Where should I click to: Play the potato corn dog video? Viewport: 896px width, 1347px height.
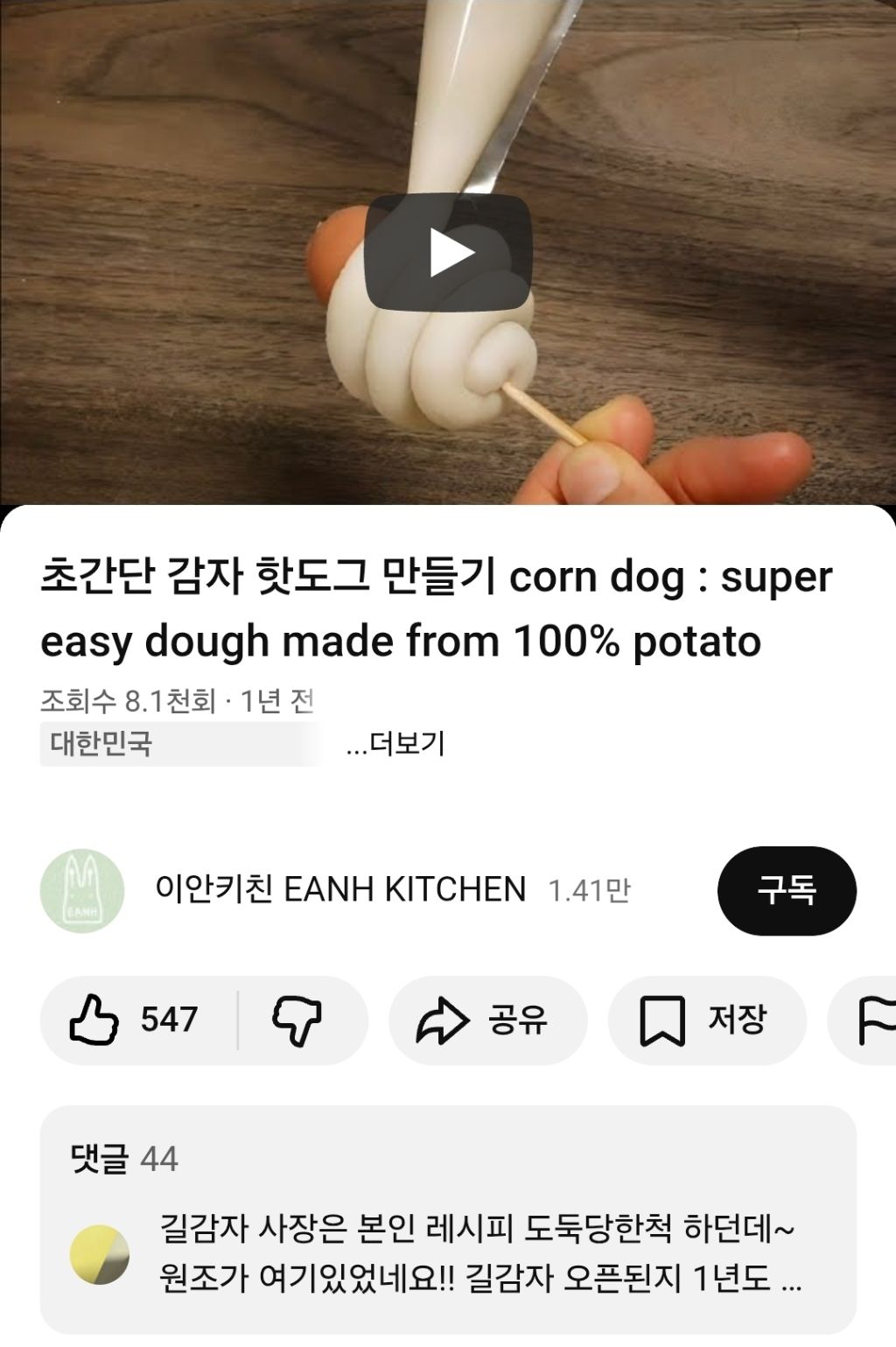(448, 253)
